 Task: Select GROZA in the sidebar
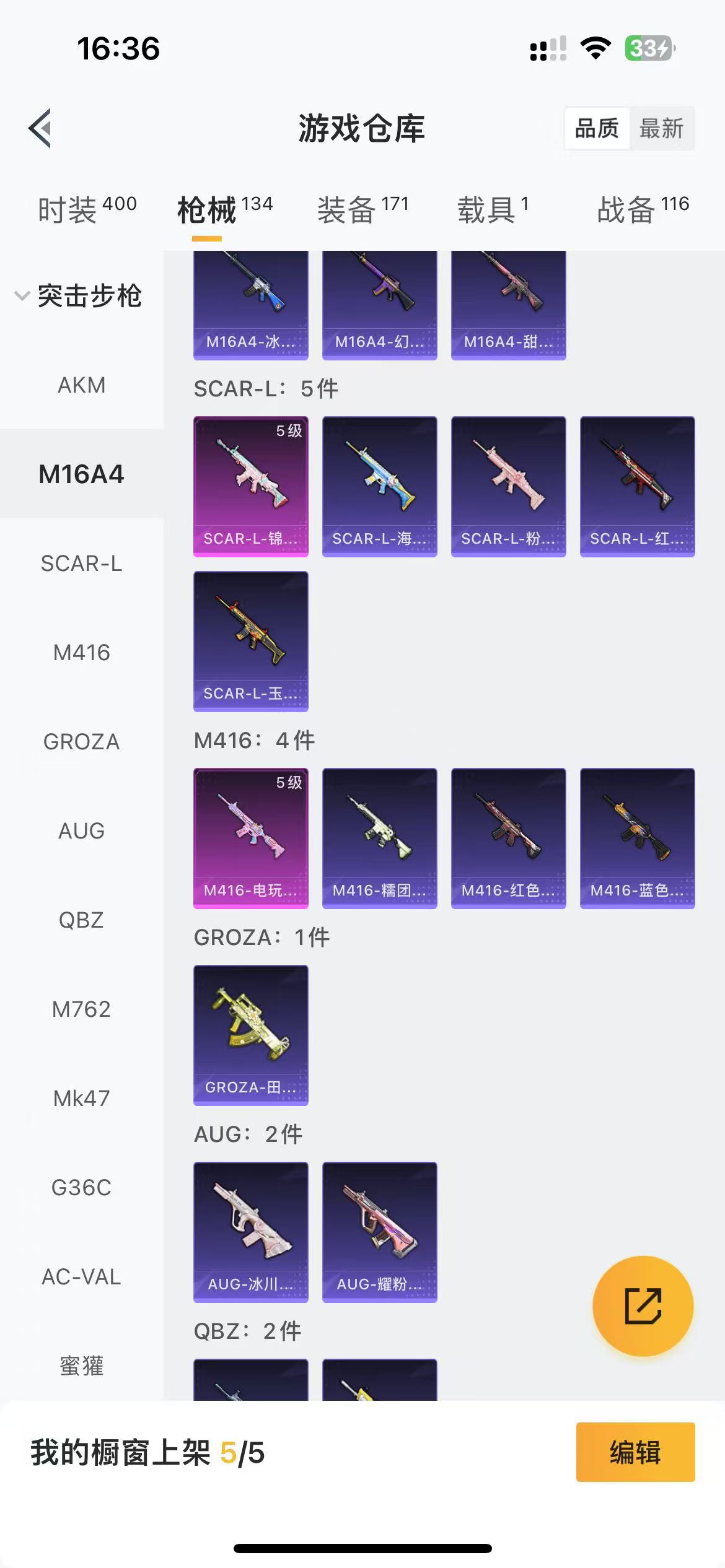click(81, 742)
